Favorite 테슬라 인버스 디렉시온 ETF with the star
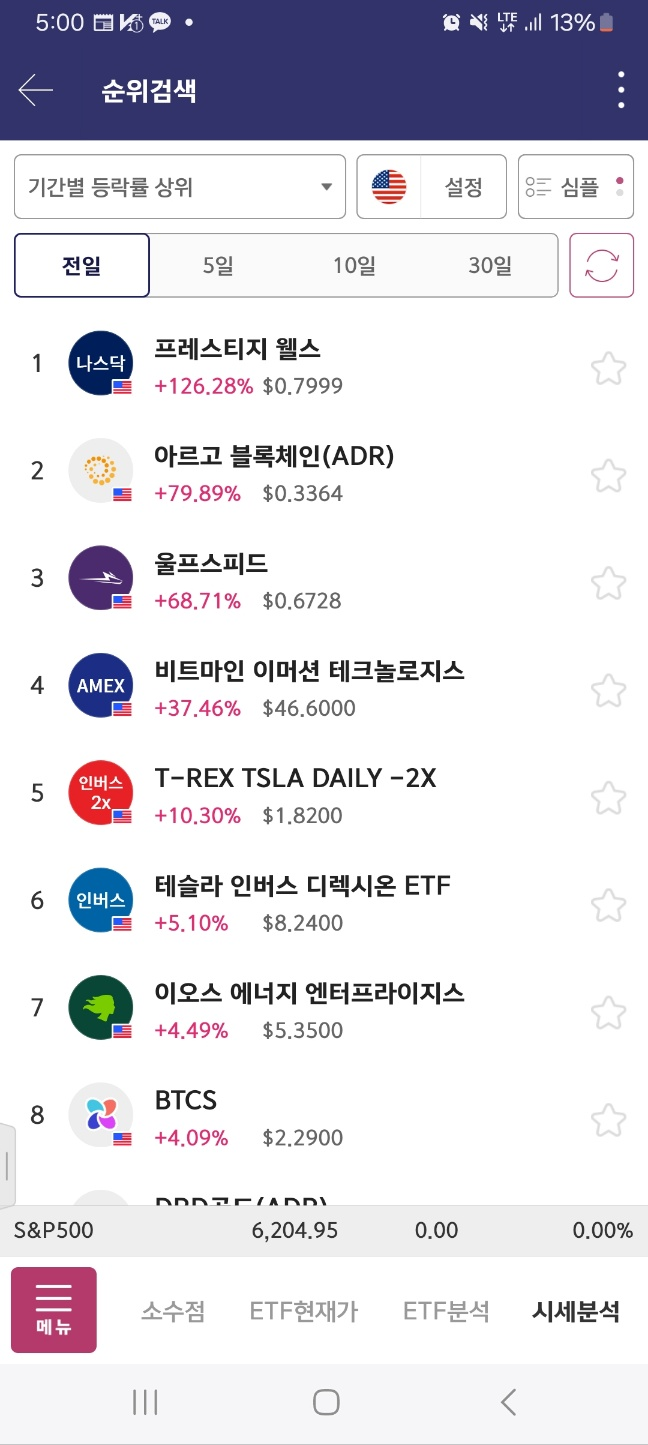 608,905
